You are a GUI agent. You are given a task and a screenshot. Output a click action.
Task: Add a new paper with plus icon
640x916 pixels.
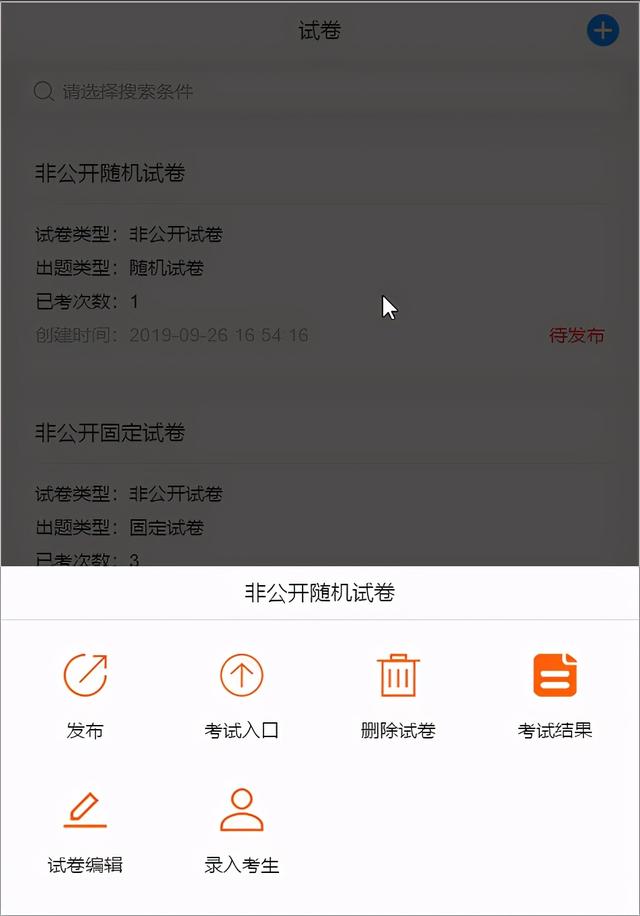click(602, 31)
